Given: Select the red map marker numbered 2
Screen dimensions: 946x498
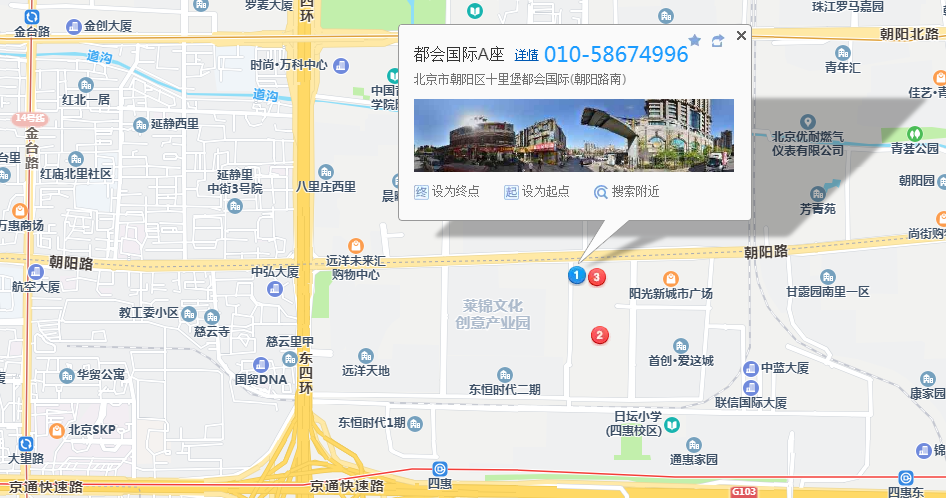Looking at the screenshot, I should point(599,335).
